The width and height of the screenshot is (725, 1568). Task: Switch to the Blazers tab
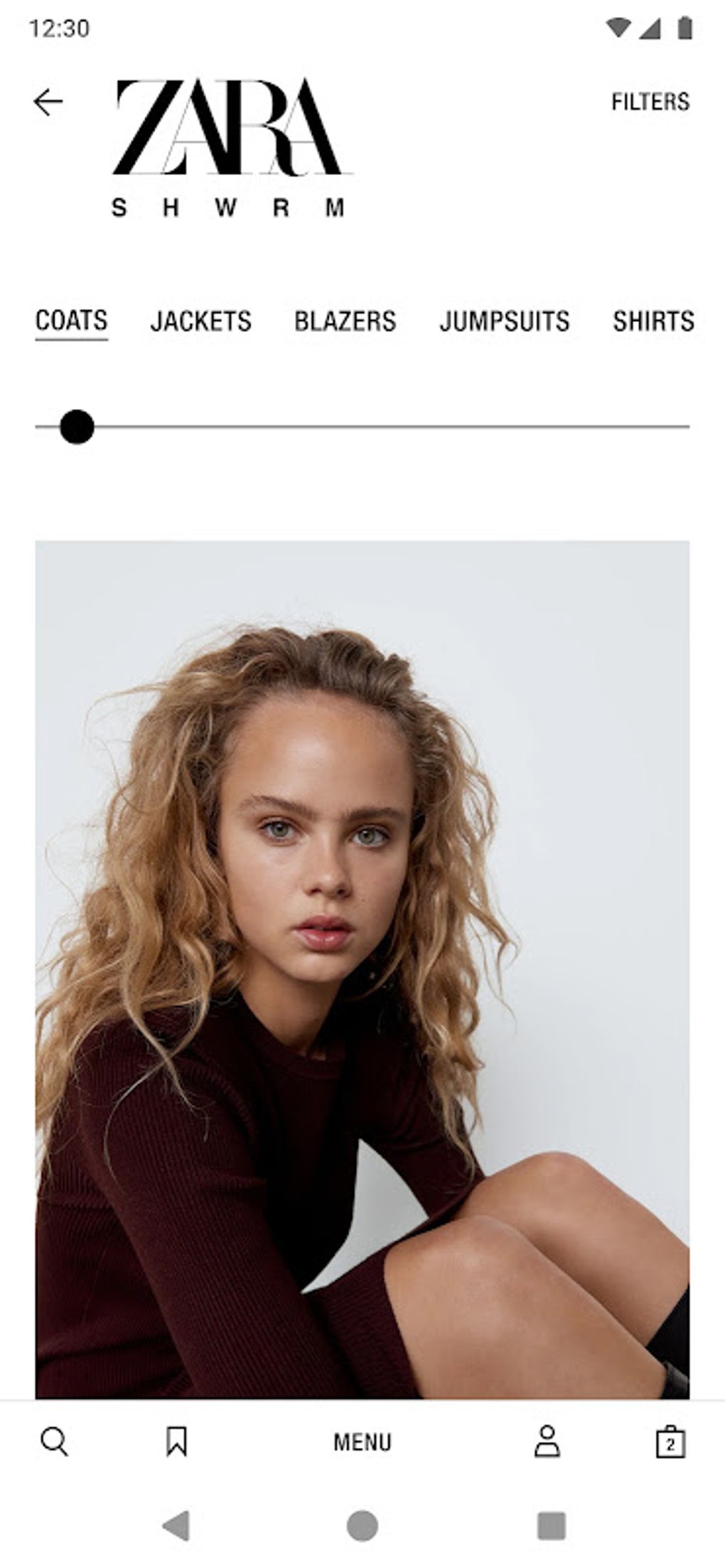[345, 321]
